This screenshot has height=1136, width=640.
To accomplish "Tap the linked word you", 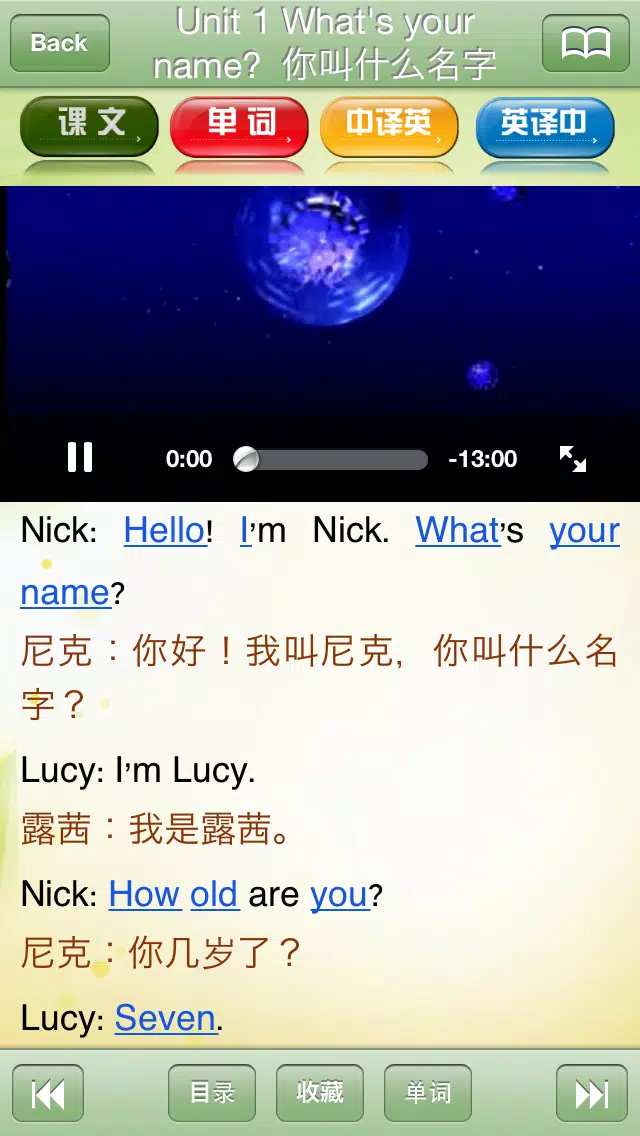I will coord(340,894).
